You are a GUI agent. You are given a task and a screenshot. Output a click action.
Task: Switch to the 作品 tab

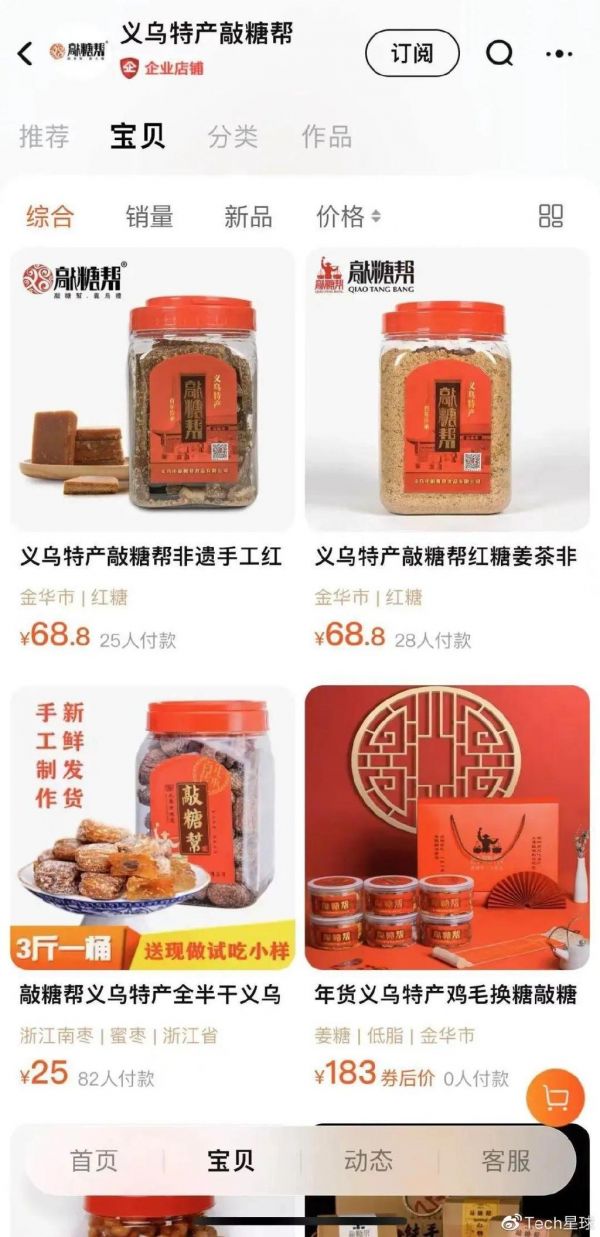click(x=327, y=137)
